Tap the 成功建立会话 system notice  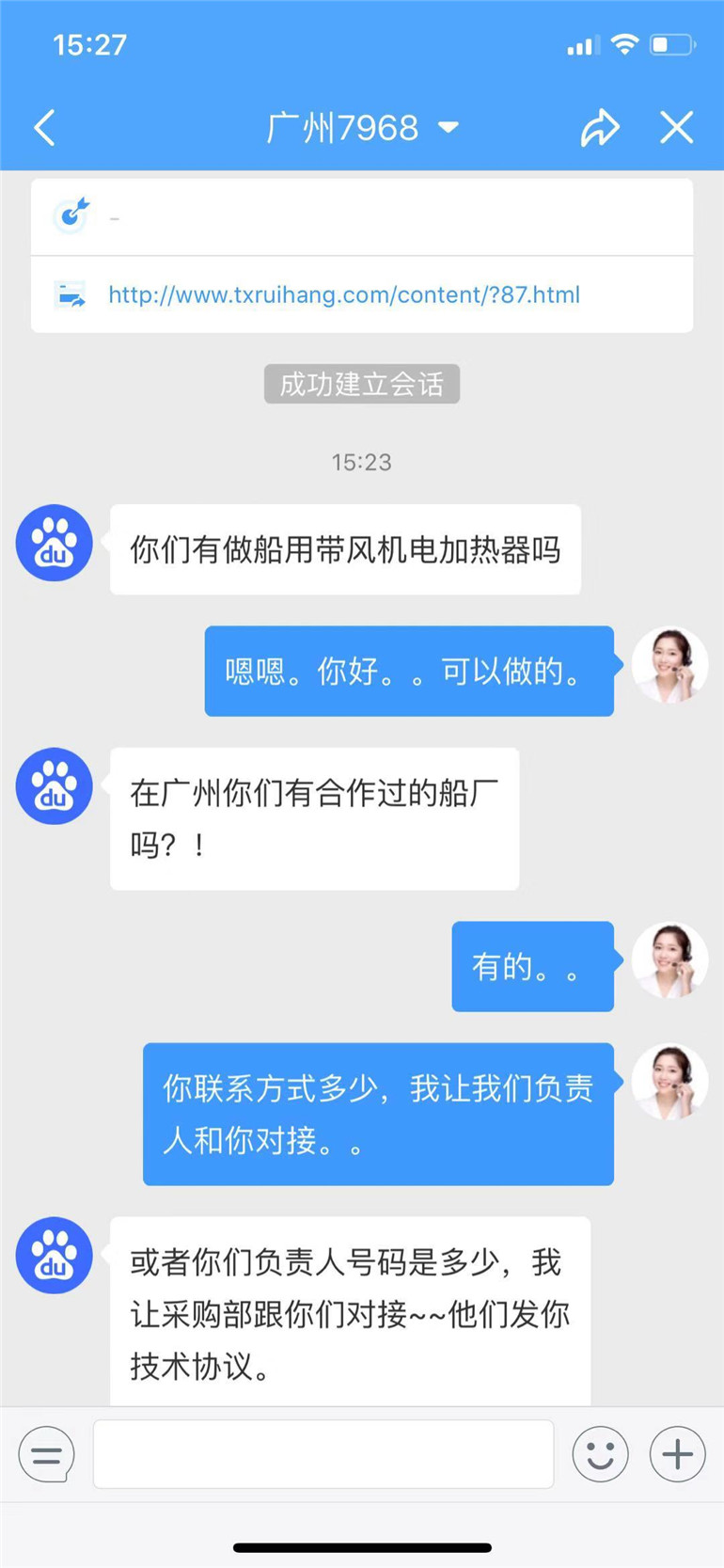361,384
